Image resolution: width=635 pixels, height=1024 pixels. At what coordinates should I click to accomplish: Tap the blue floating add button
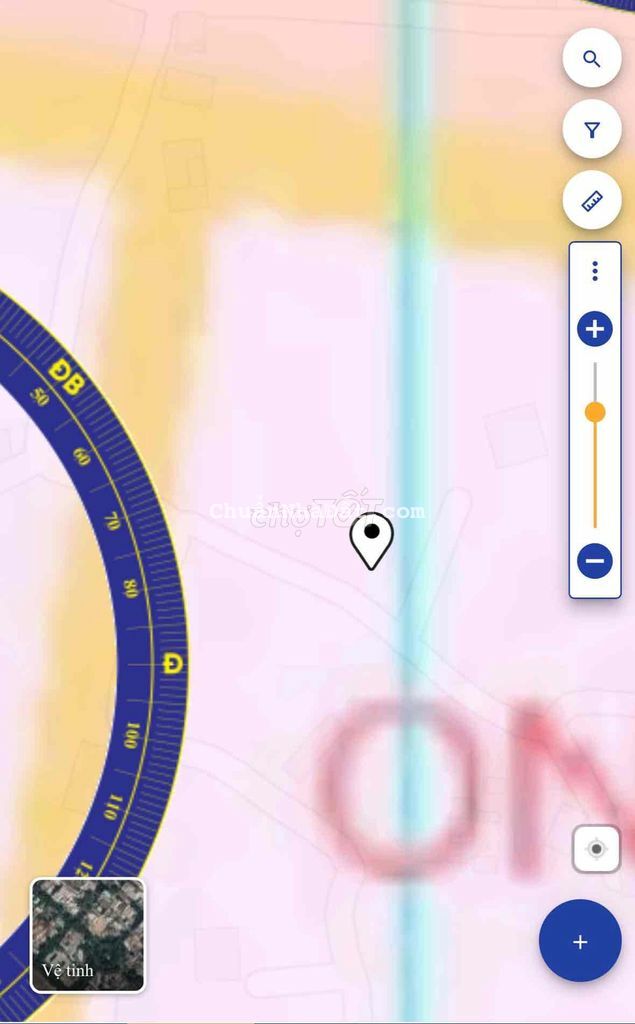[x=580, y=941]
